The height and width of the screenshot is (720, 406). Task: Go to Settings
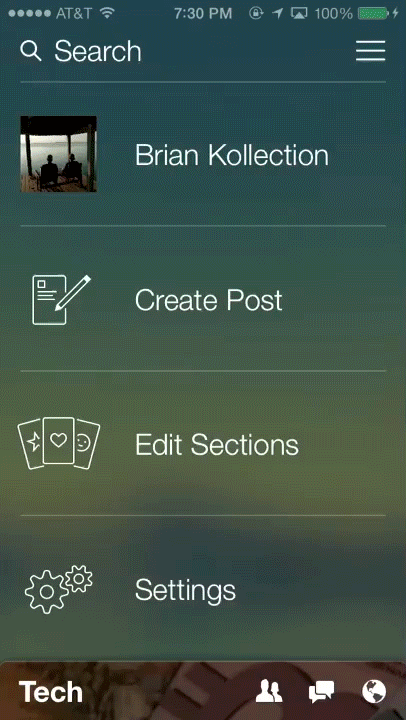tap(203, 590)
